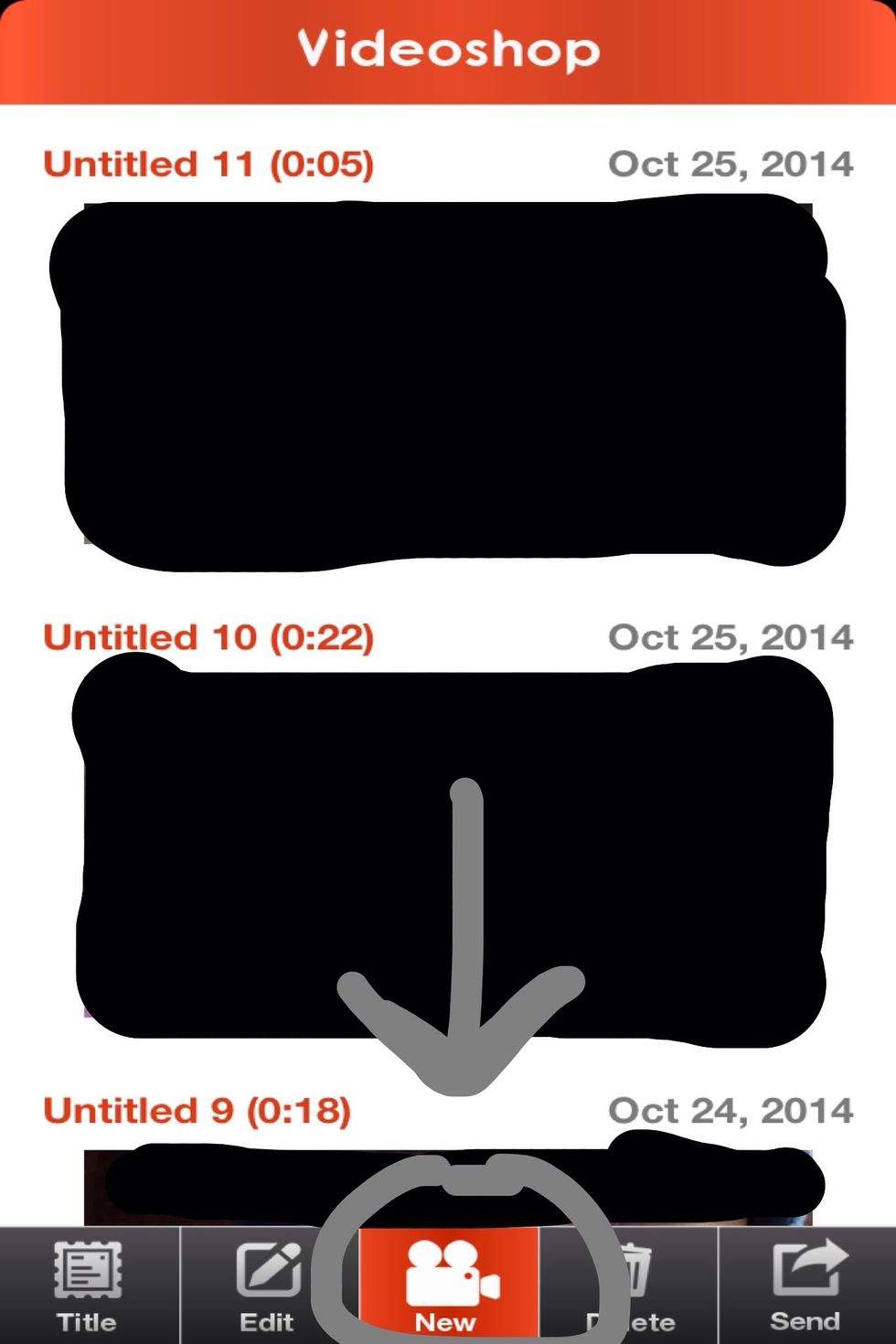Tap Edit in the bottom toolbar
The image size is (896, 1344).
[267, 1285]
